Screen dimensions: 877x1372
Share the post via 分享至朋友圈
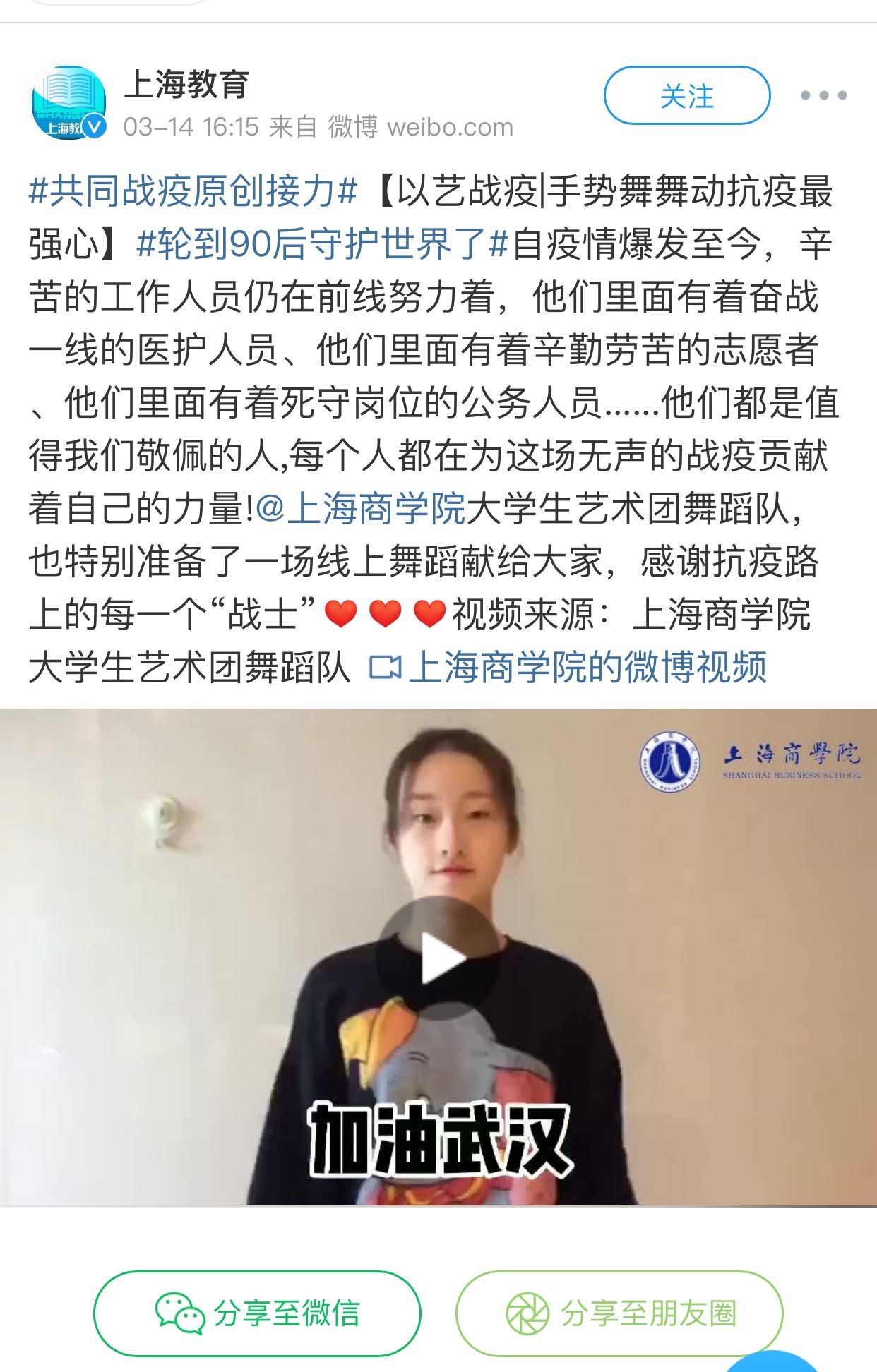point(619,1313)
